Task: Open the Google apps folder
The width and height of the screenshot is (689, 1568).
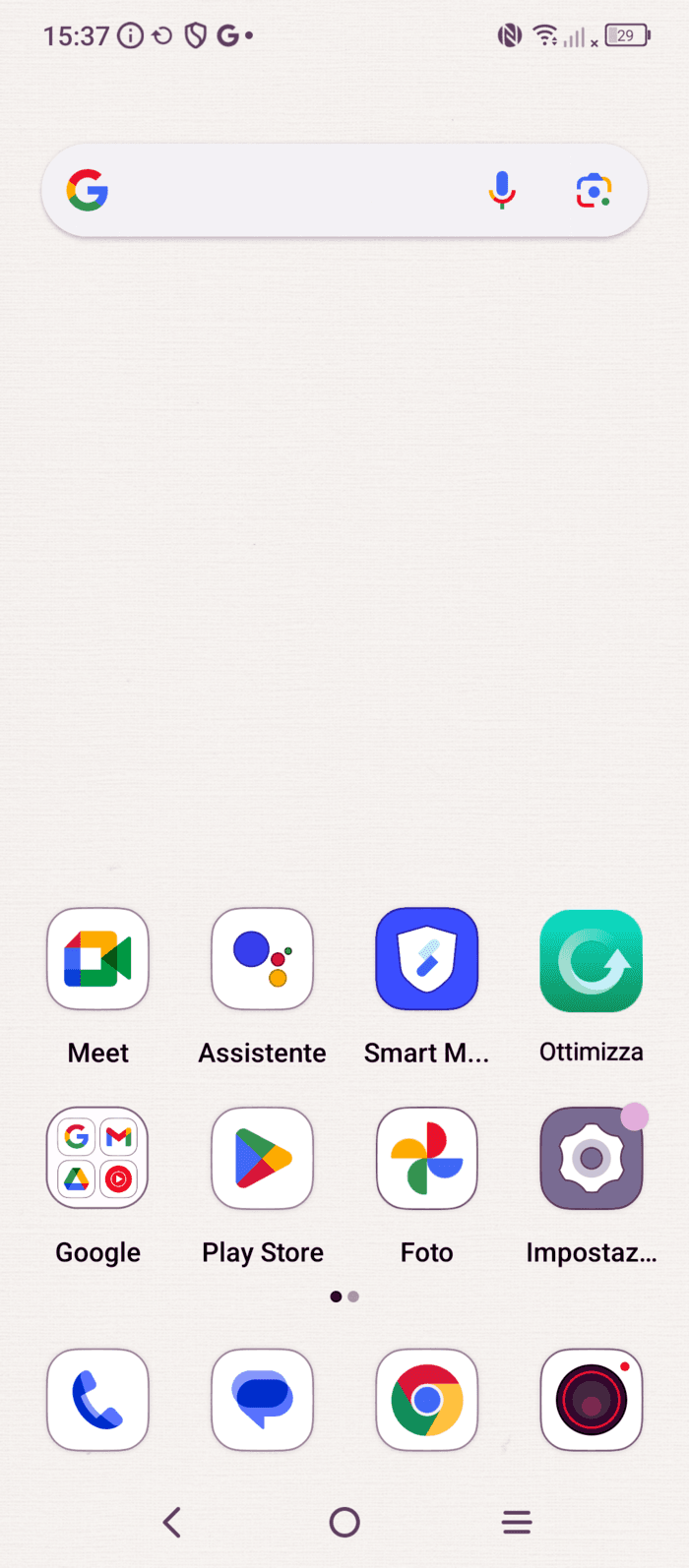Action: tap(97, 1158)
